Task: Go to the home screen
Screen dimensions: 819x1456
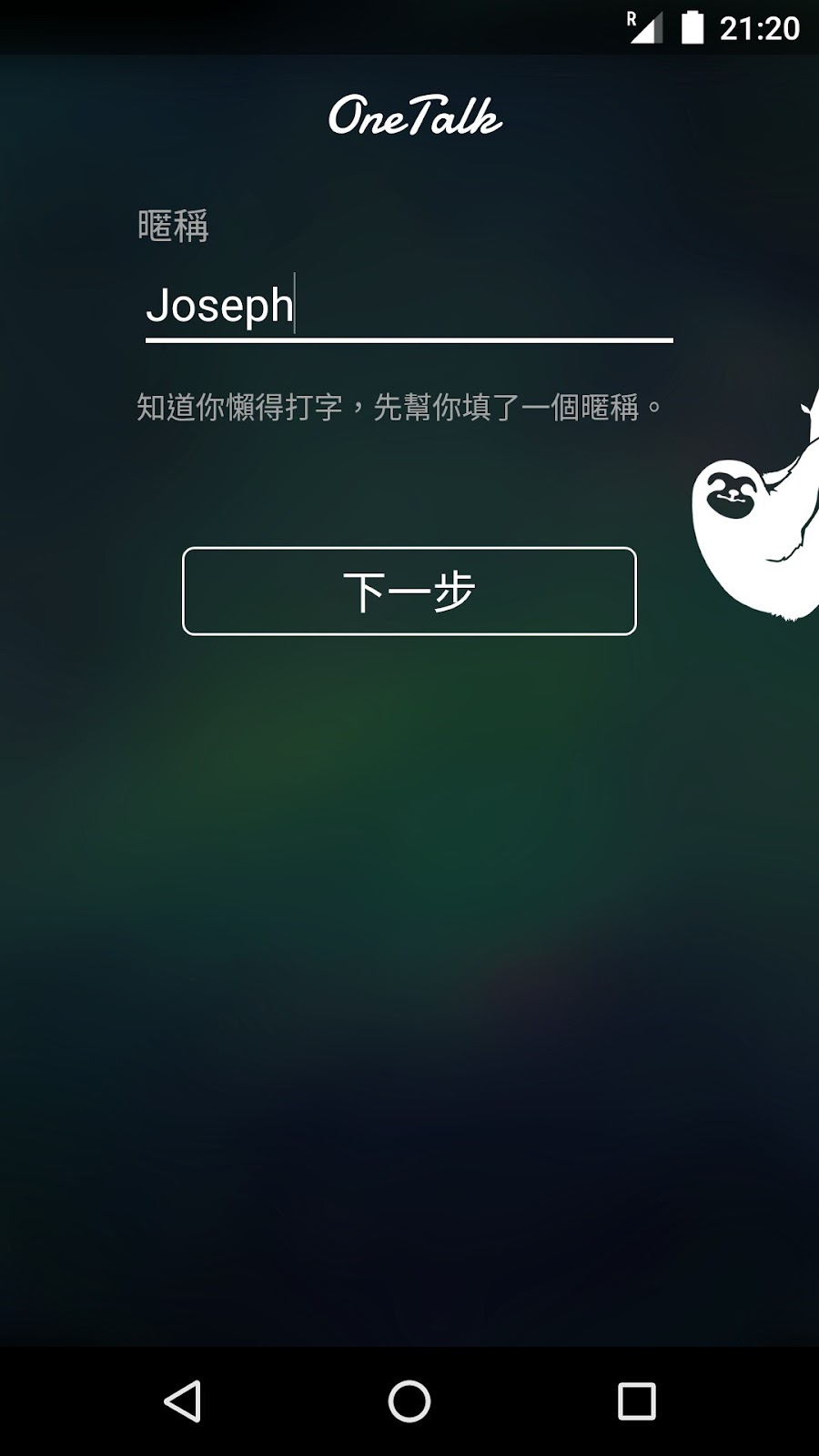Action: point(409,1401)
